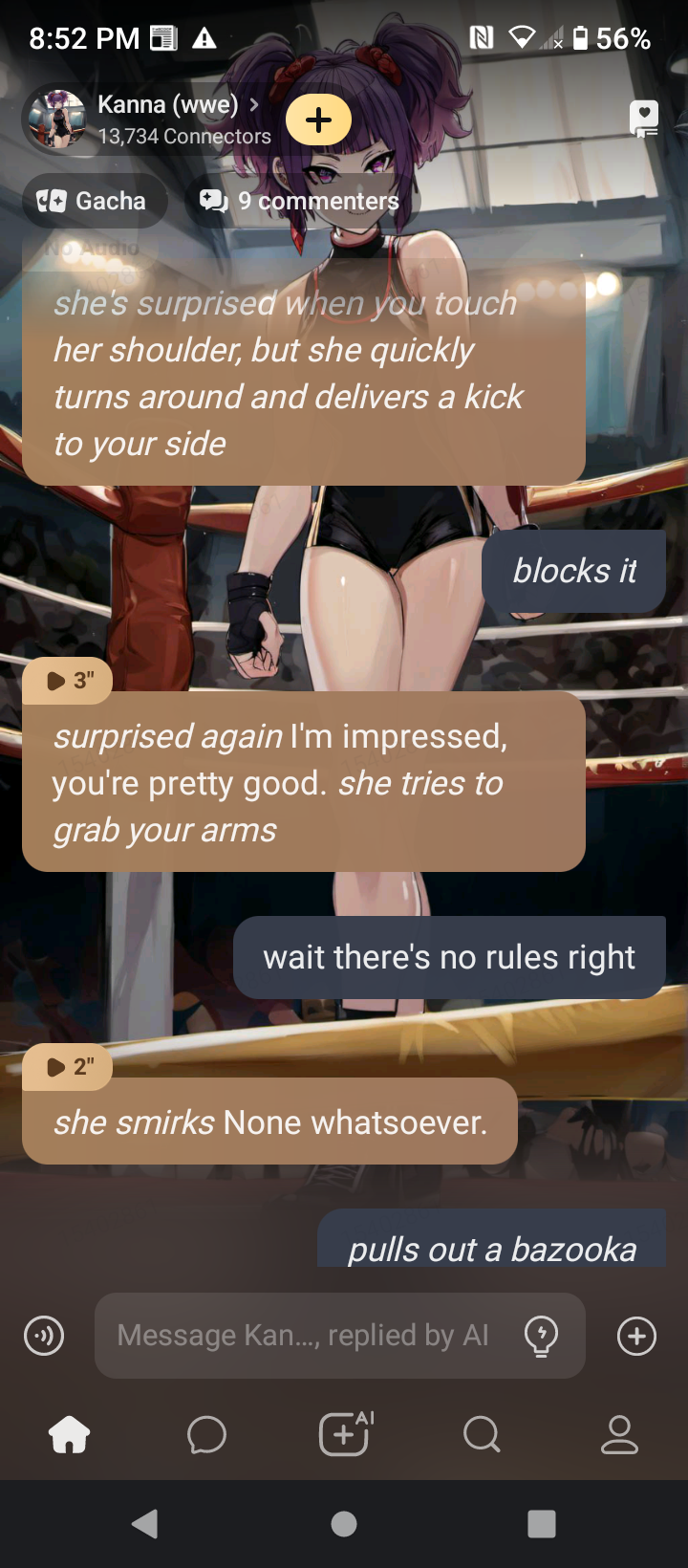This screenshot has width=688, height=1568.
Task: Tap the yellow plus connect button
Action: 318,120
